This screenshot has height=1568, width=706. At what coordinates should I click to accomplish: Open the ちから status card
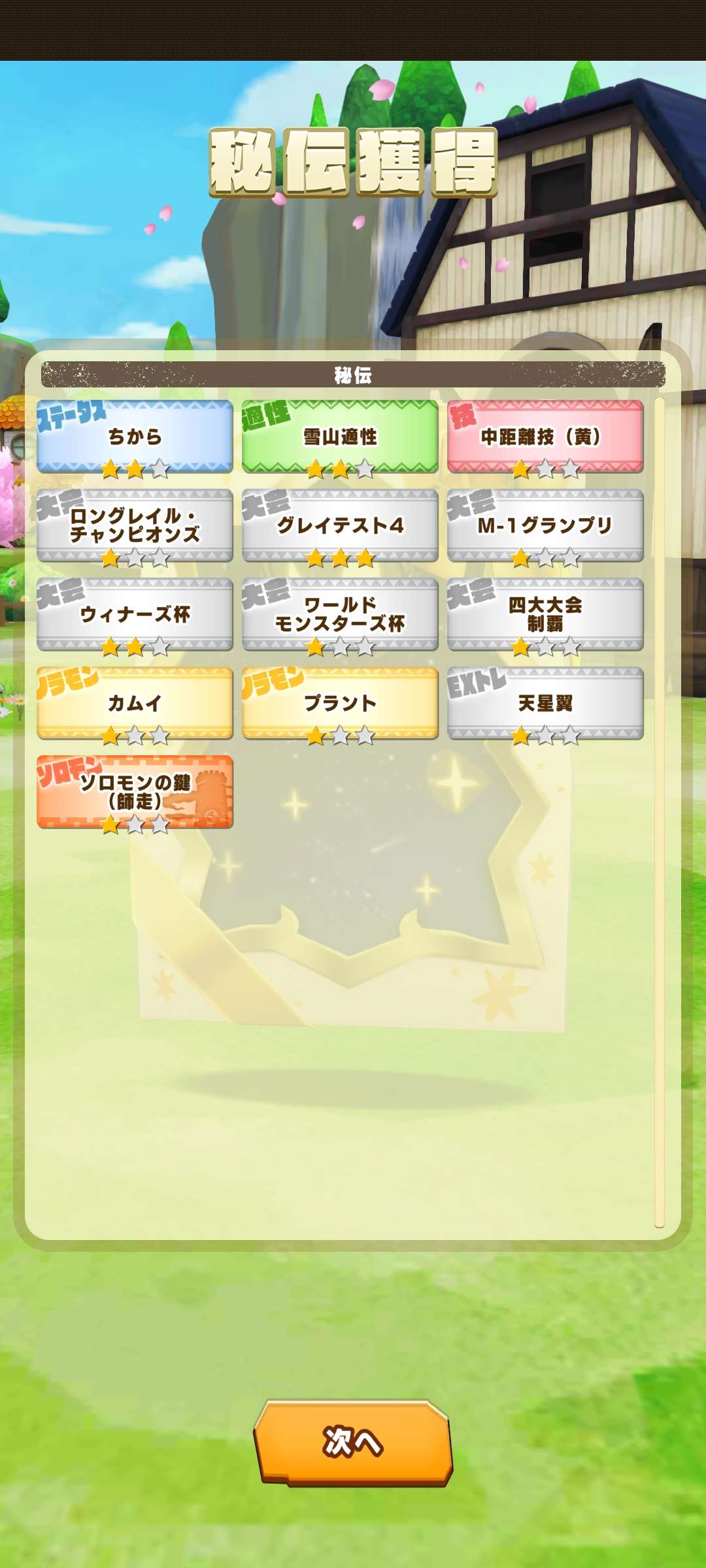click(135, 436)
